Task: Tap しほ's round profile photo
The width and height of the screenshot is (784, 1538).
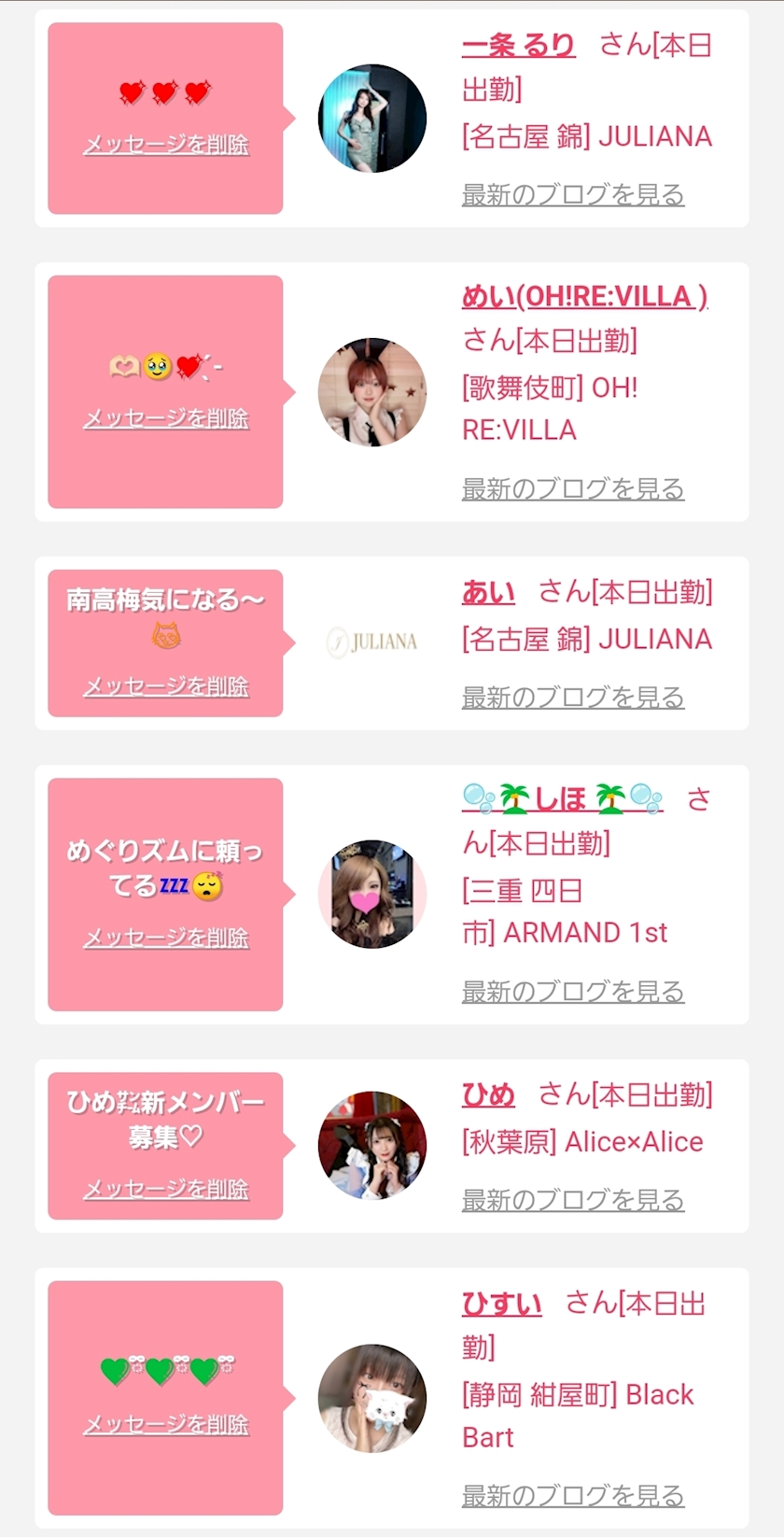Action: [x=372, y=895]
